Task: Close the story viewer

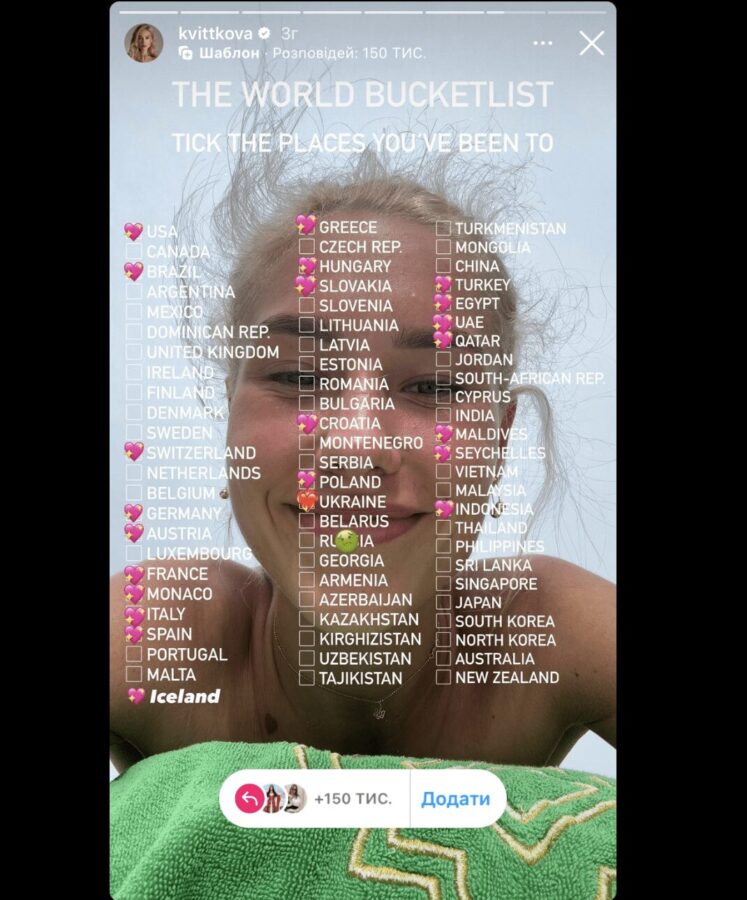Action: click(592, 43)
